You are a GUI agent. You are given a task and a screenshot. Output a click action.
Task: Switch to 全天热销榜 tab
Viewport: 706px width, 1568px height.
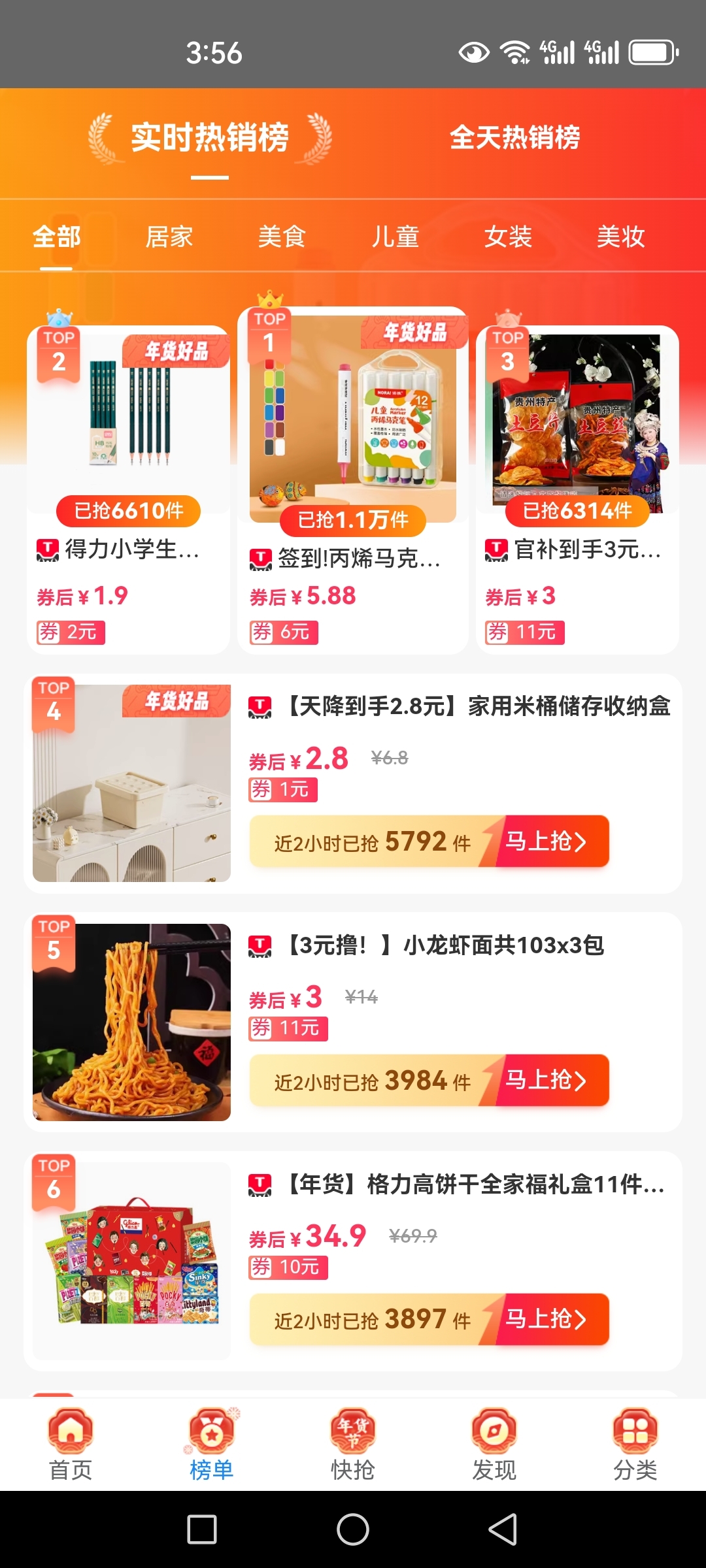click(514, 139)
